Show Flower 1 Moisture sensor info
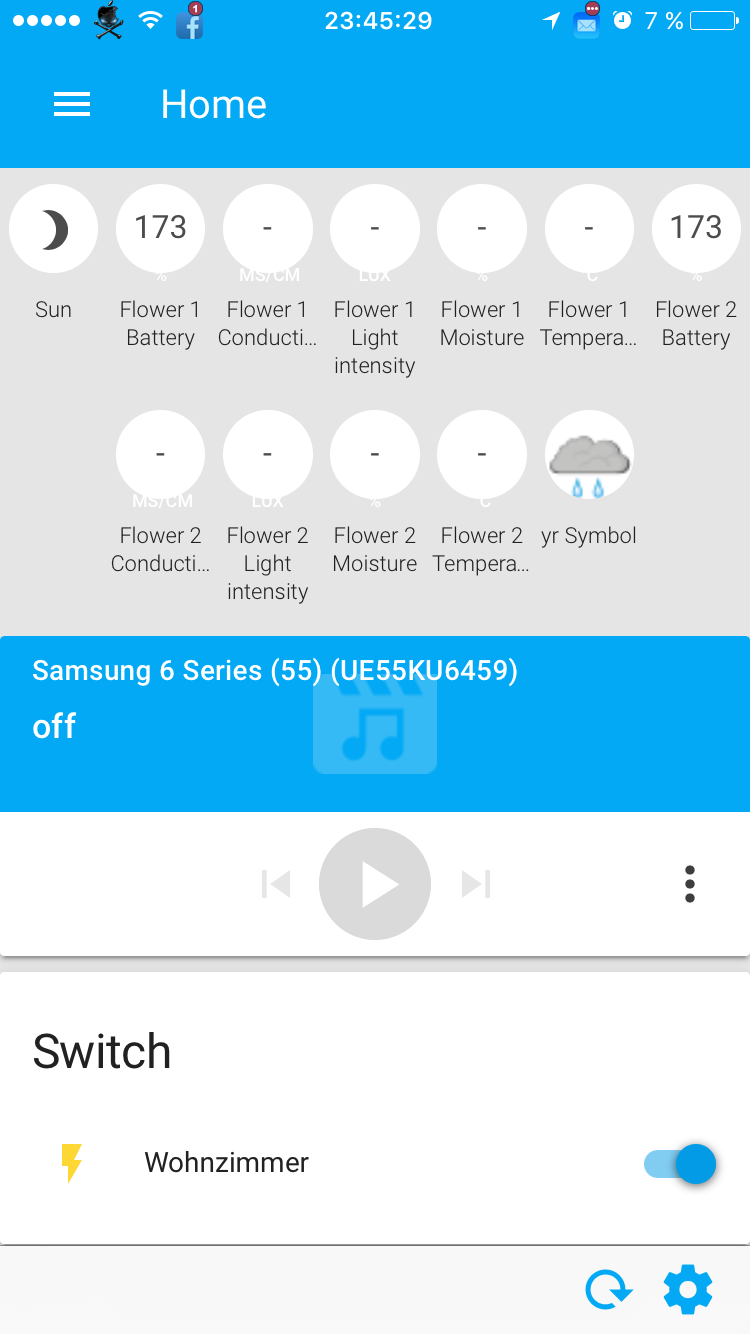This screenshot has height=1334, width=750. click(x=481, y=230)
